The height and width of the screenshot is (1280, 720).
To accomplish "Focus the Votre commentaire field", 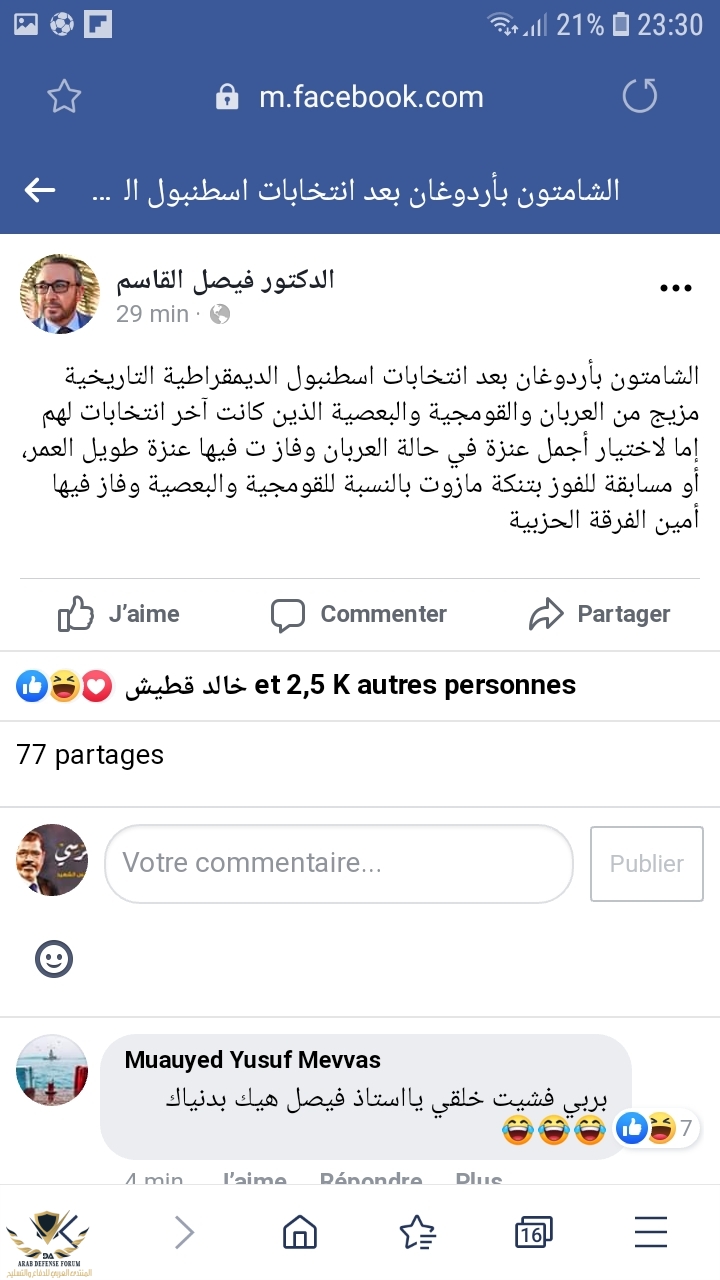I will pos(338,863).
